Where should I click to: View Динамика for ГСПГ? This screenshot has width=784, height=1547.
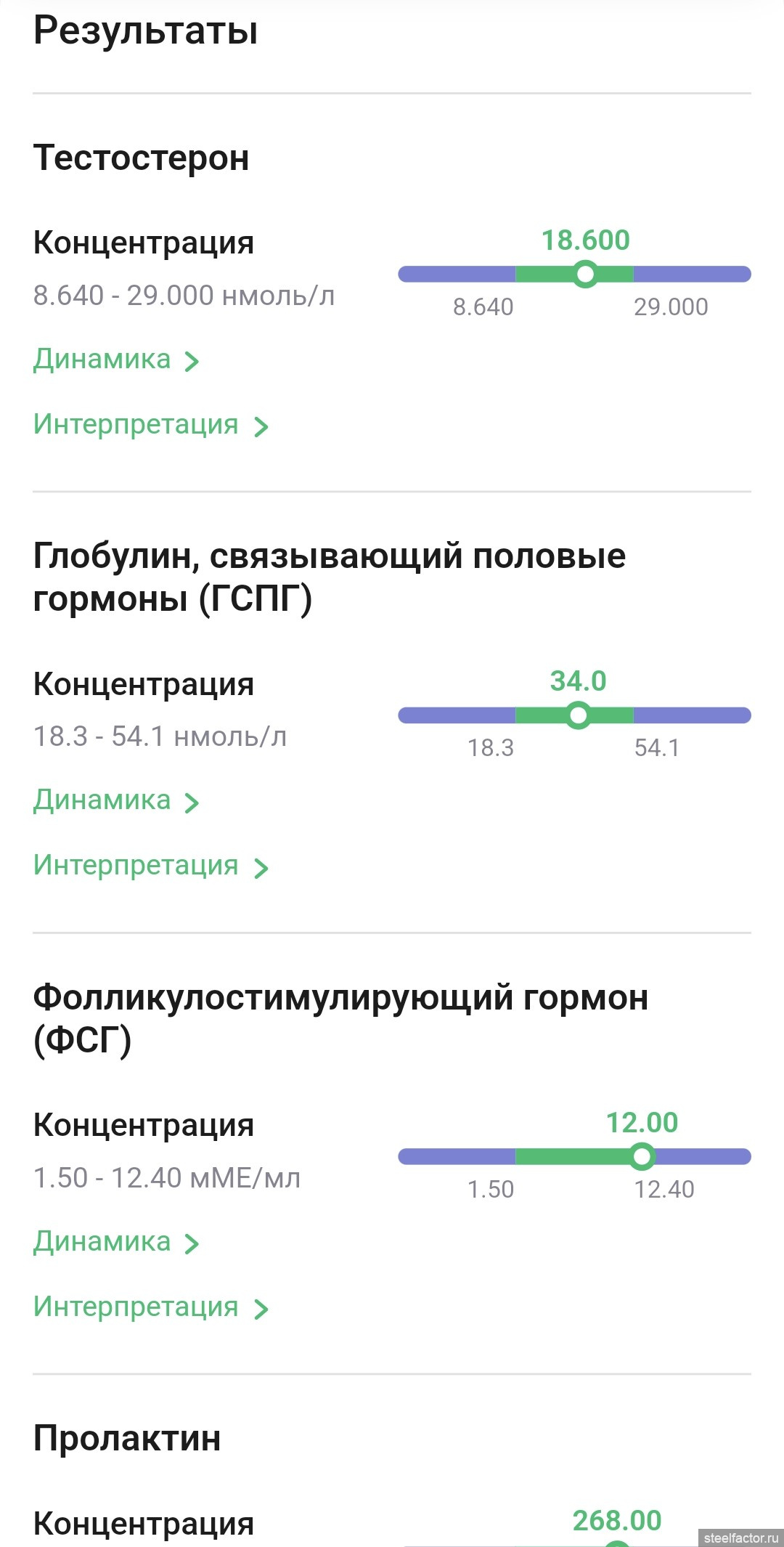(x=116, y=800)
